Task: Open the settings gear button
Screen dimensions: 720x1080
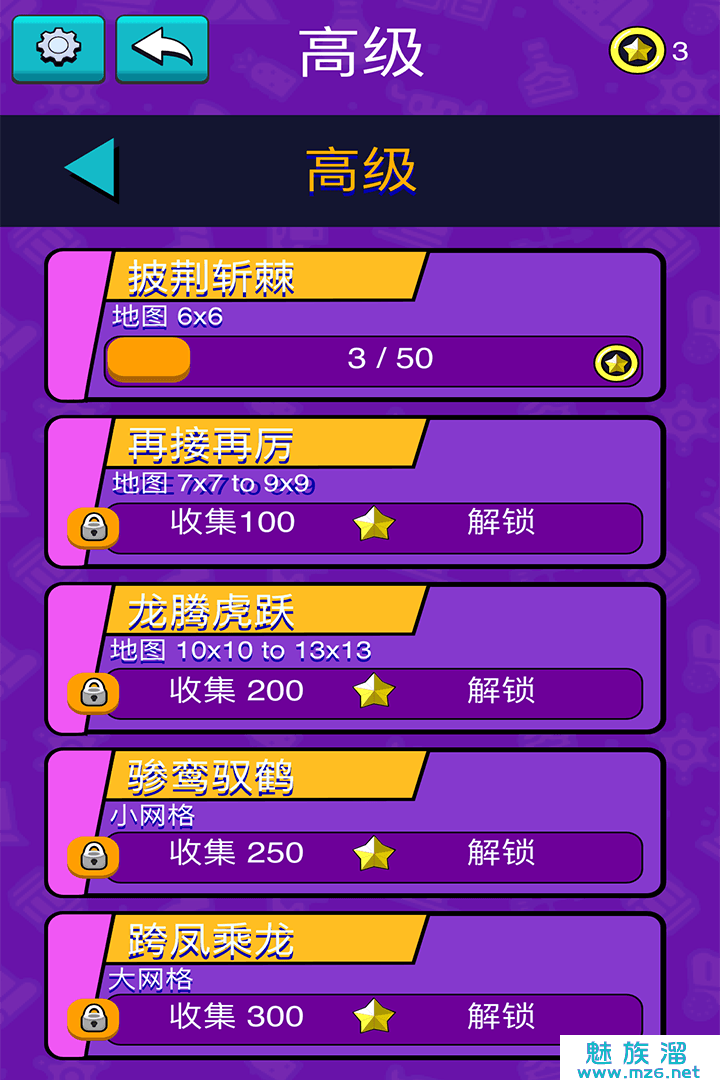Action: [58, 47]
